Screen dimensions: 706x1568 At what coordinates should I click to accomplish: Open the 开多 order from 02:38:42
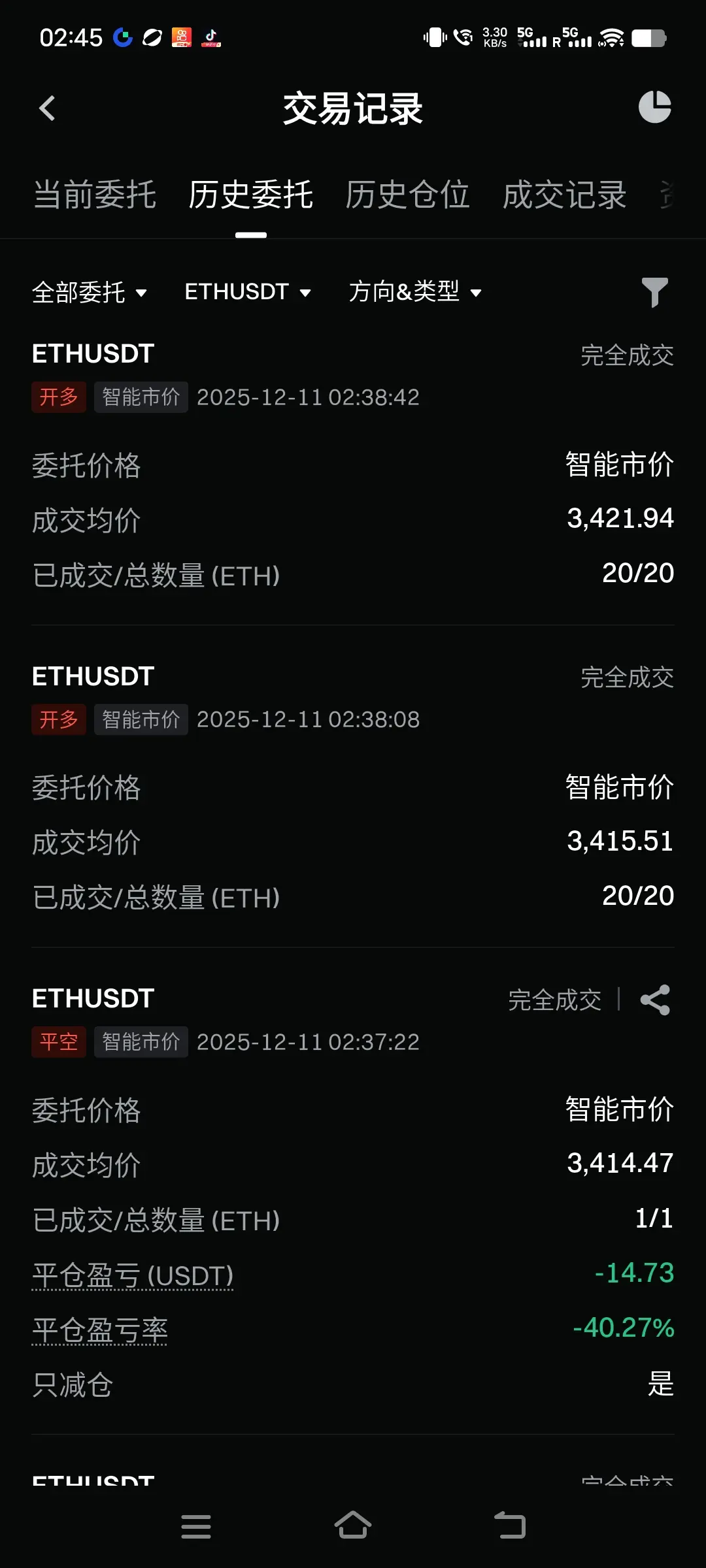pos(353,464)
